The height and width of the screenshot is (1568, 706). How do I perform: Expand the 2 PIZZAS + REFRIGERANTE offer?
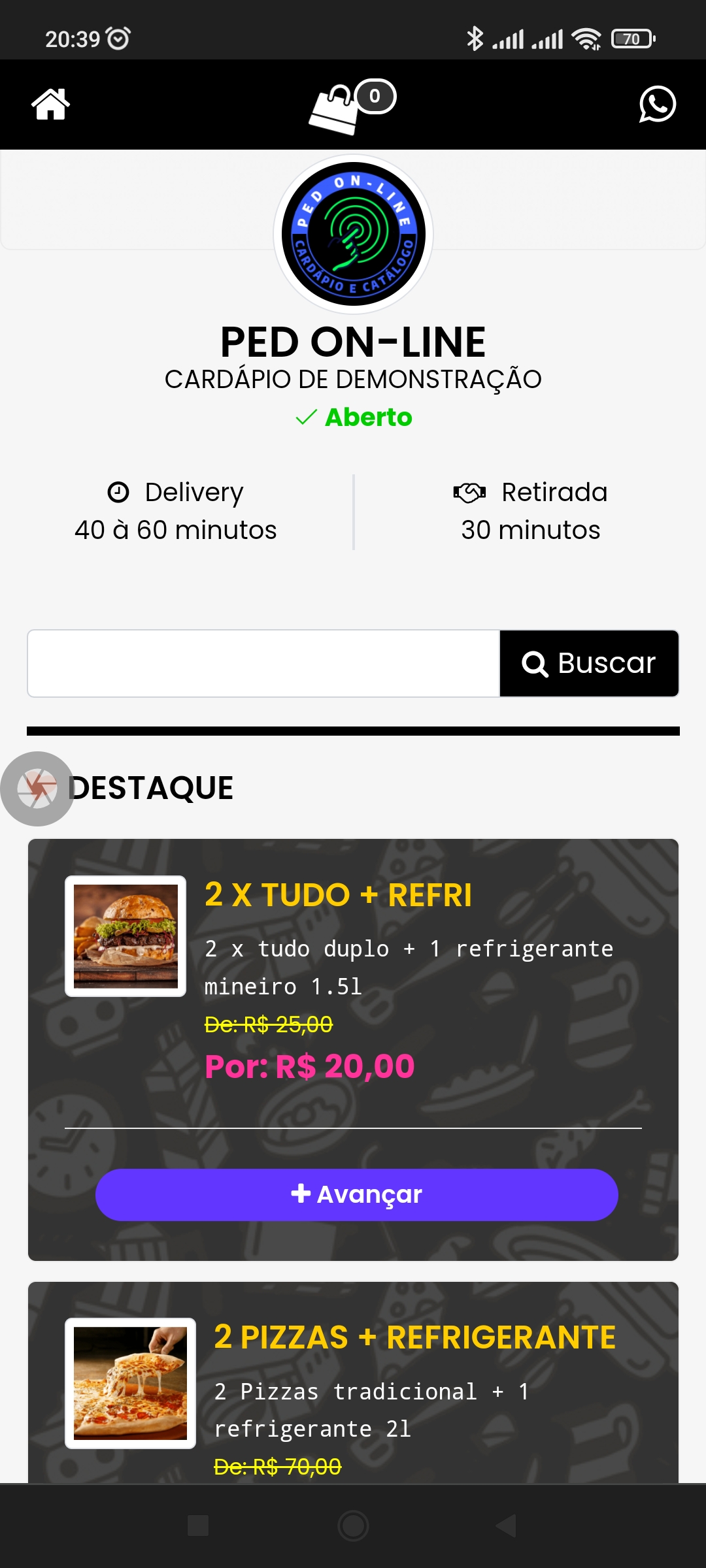(414, 1335)
